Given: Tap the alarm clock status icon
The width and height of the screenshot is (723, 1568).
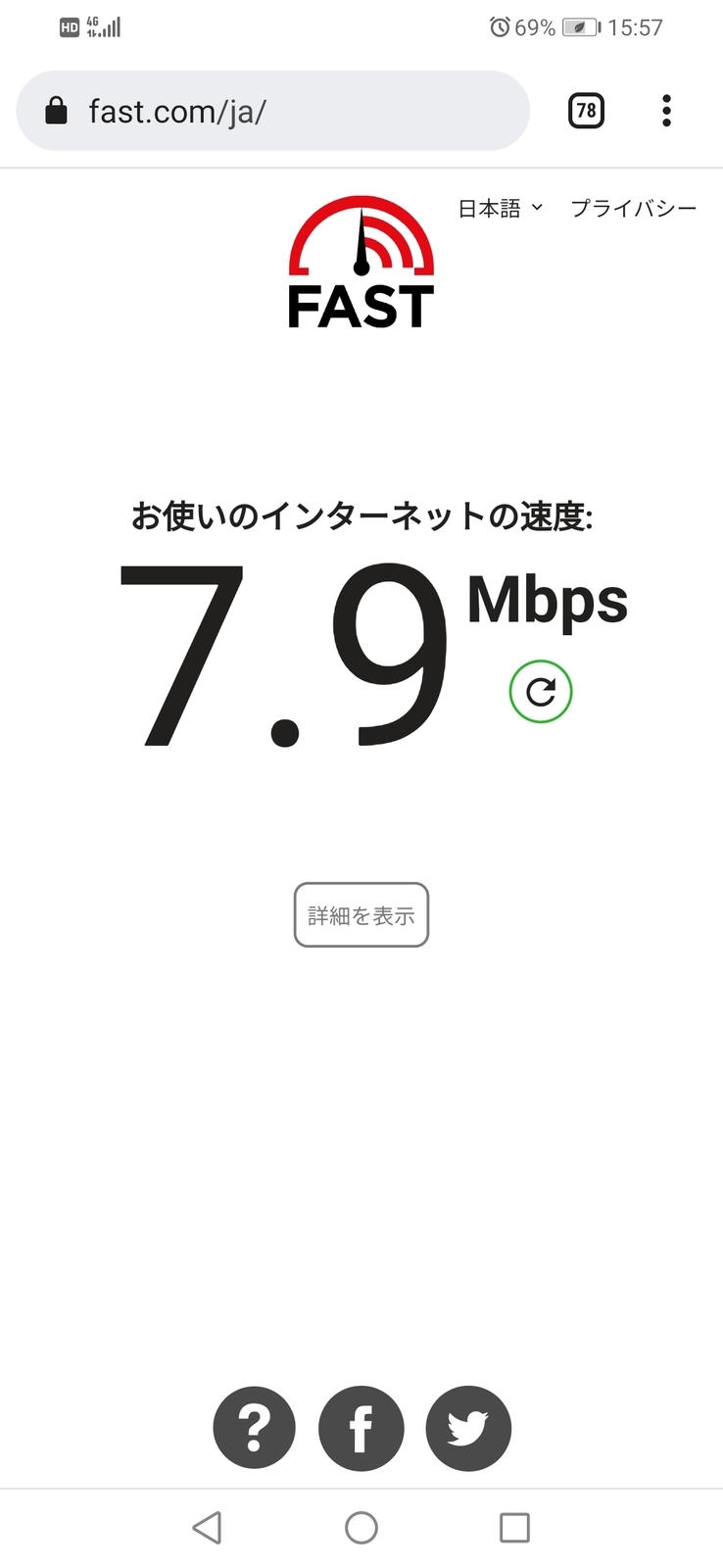Looking at the screenshot, I should point(499,26).
